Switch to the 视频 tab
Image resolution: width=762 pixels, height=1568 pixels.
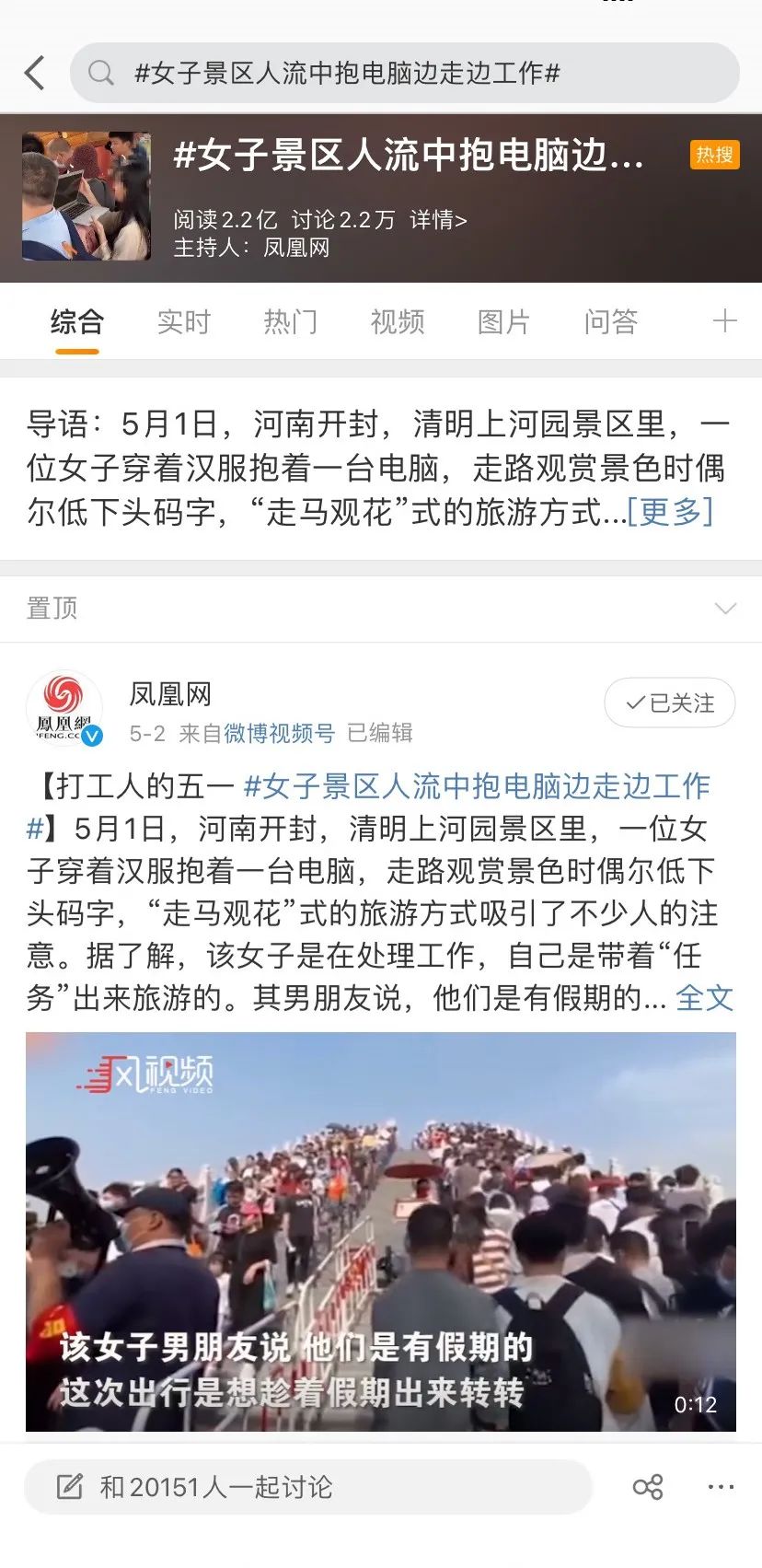(x=398, y=321)
